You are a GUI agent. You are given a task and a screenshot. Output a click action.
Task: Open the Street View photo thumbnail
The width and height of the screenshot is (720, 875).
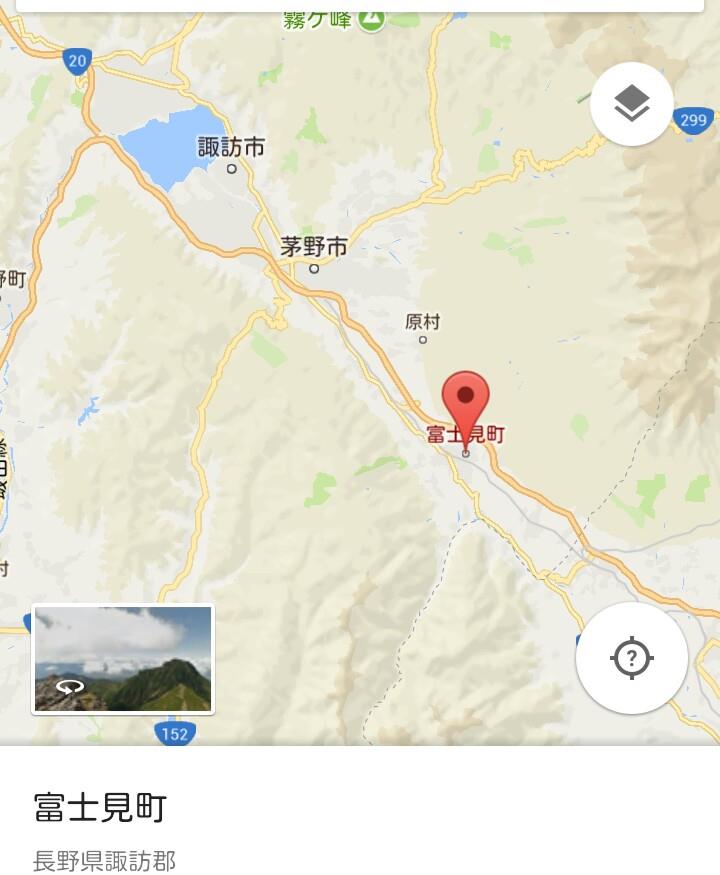pos(123,659)
